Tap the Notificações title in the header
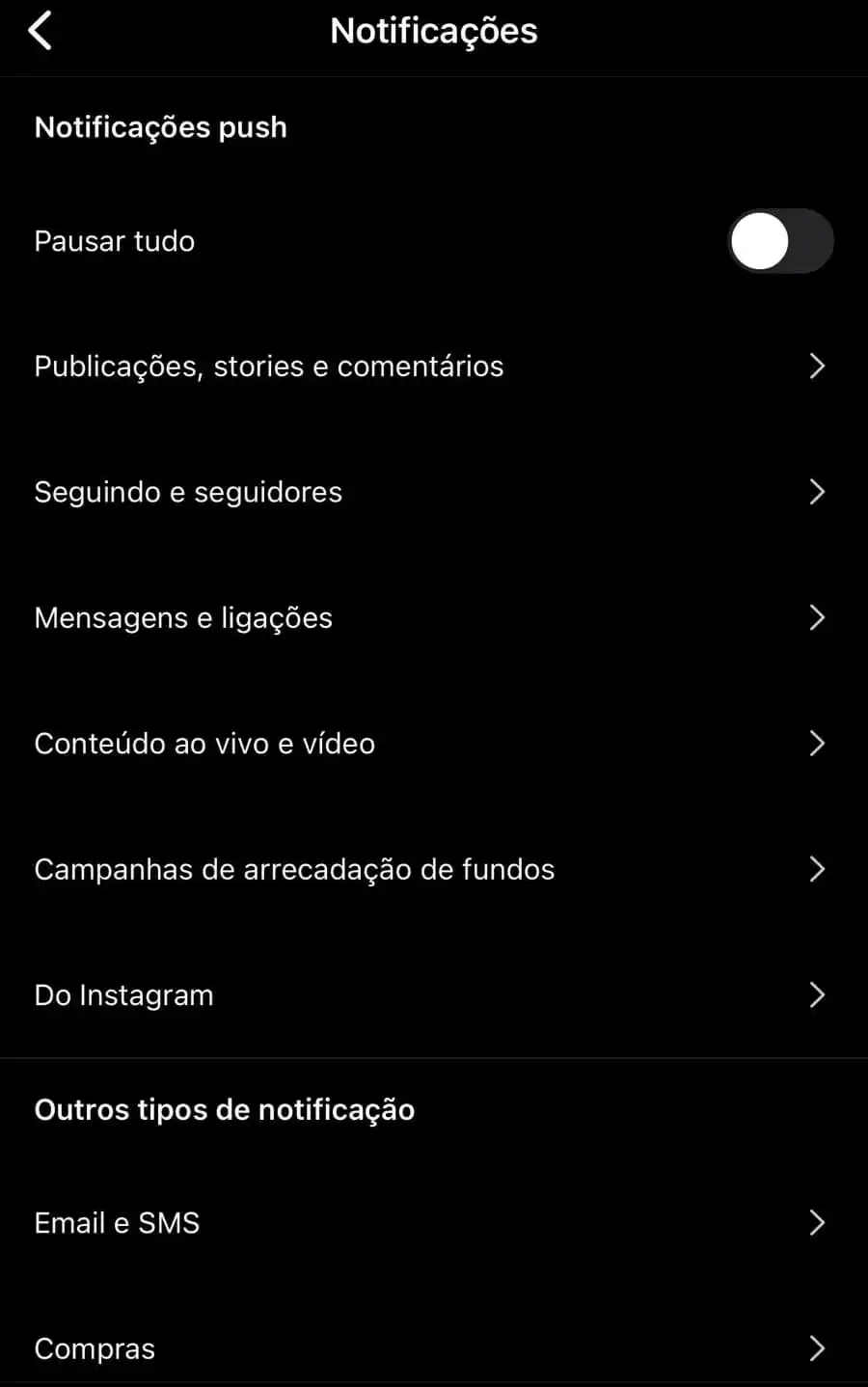This screenshot has width=868, height=1387. 434,30
